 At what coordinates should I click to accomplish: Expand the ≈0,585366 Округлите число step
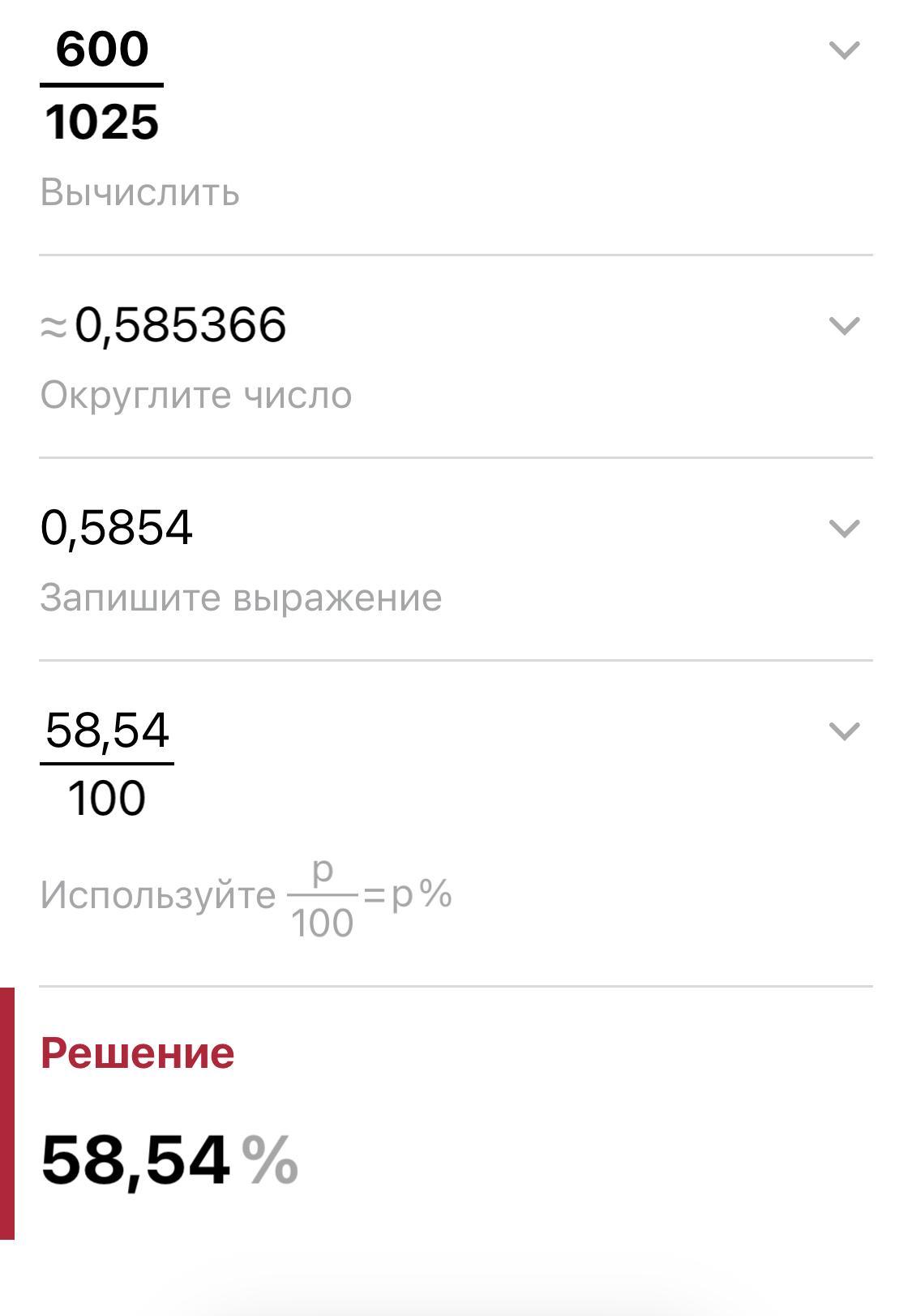coord(844,326)
